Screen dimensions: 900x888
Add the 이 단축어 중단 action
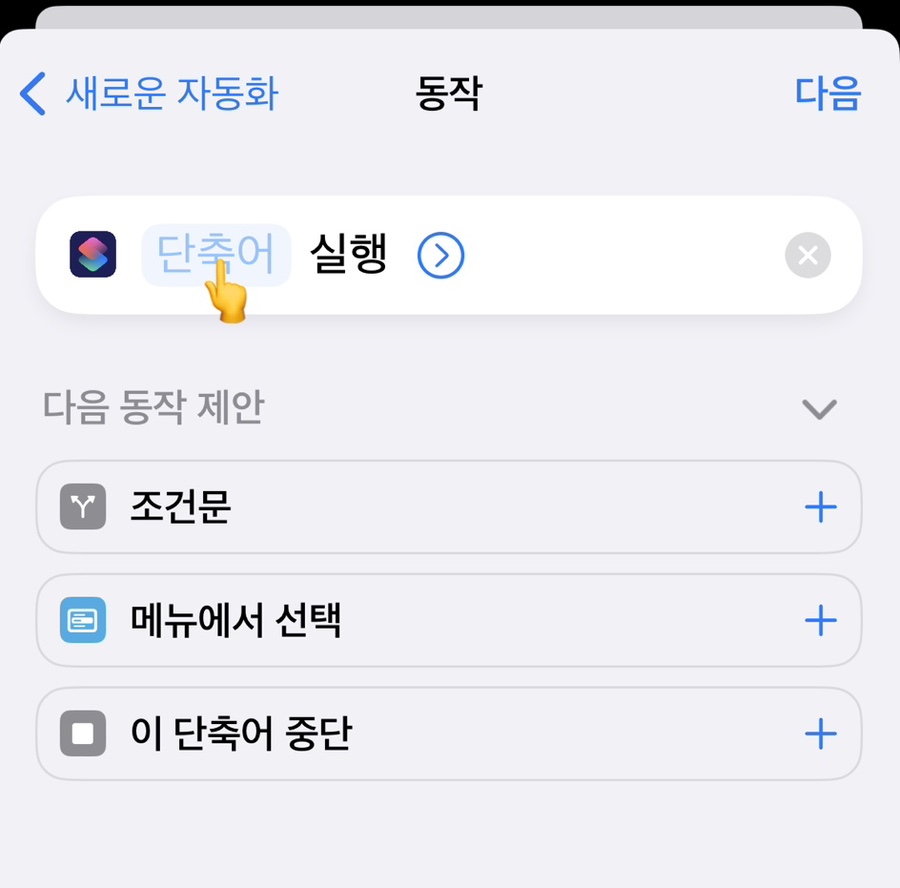click(x=820, y=735)
